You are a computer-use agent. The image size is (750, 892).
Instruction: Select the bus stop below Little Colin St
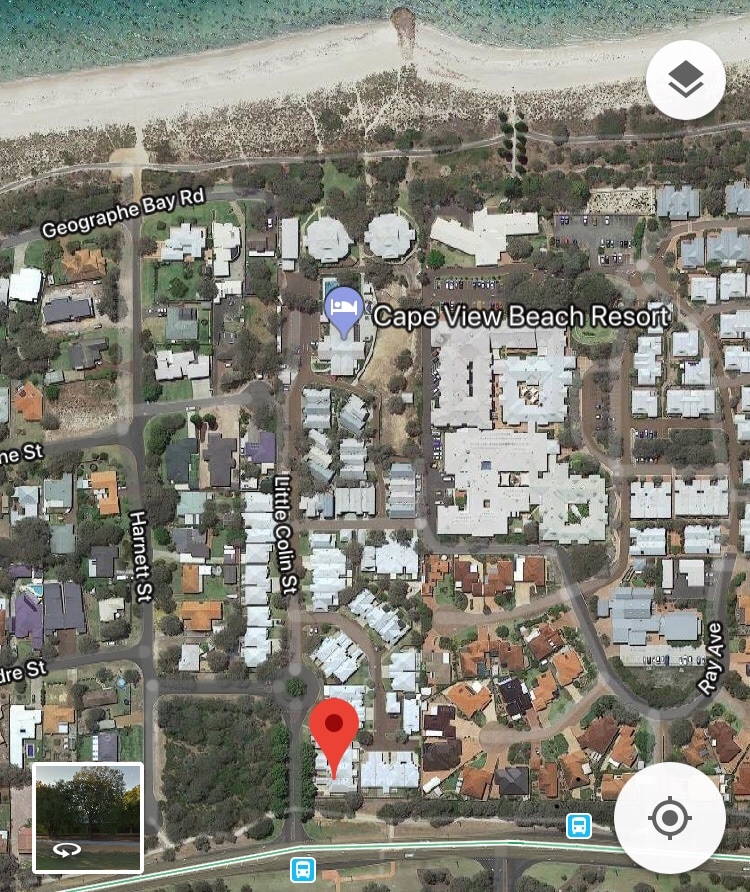303,869
